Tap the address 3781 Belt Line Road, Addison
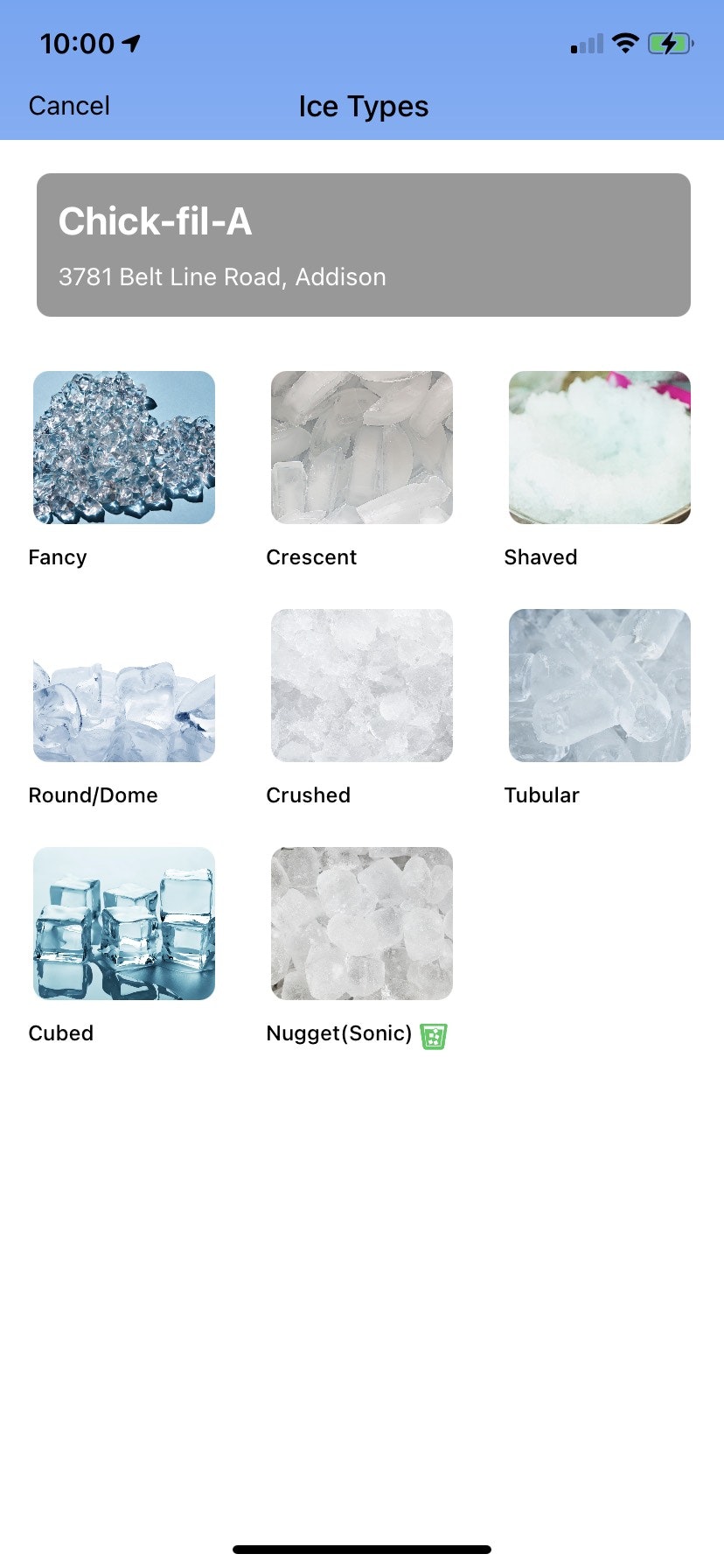This screenshot has height=1568, width=724. point(223,276)
